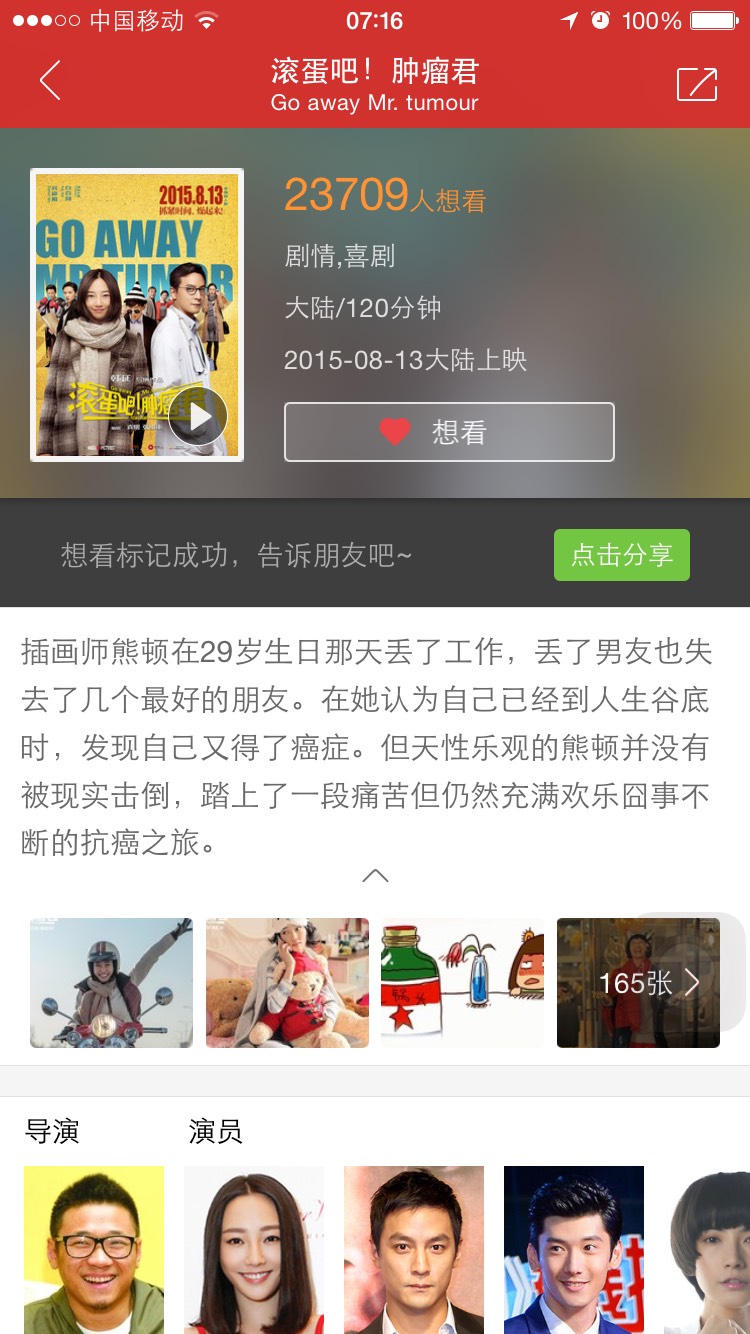Open the cartoon illustration still

point(462,983)
